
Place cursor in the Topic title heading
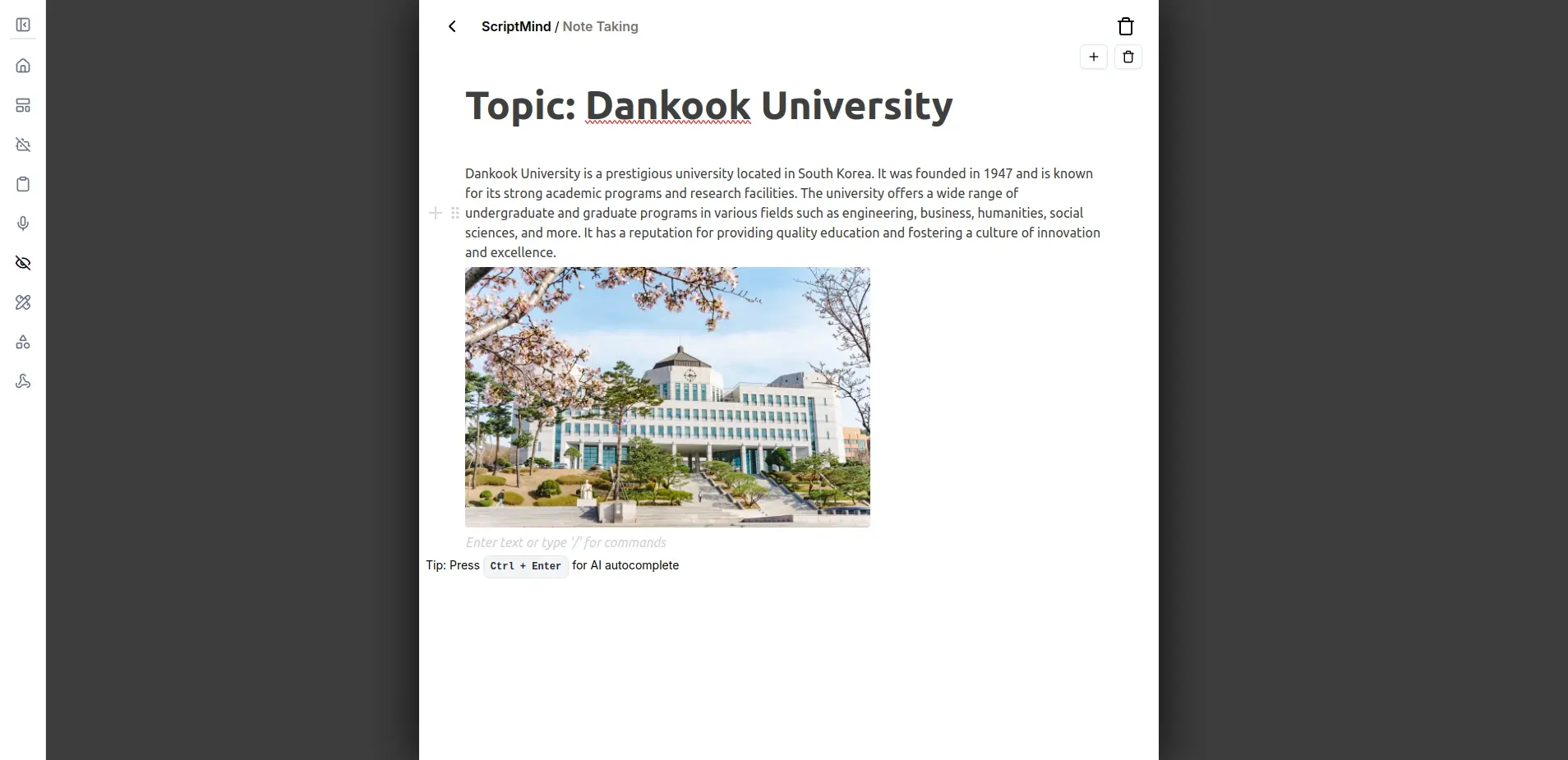coord(708,106)
